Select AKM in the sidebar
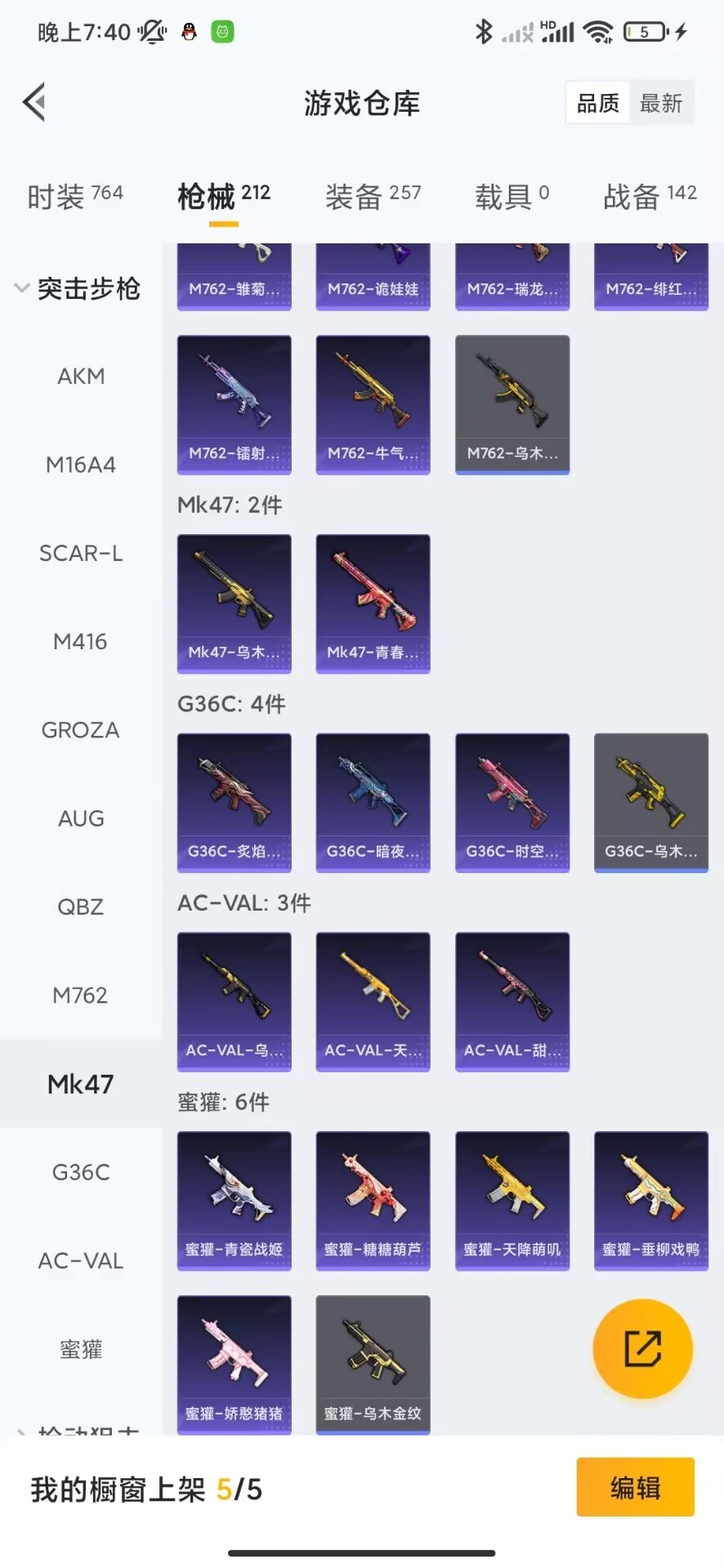Image resolution: width=724 pixels, height=1568 pixels. coord(81,376)
